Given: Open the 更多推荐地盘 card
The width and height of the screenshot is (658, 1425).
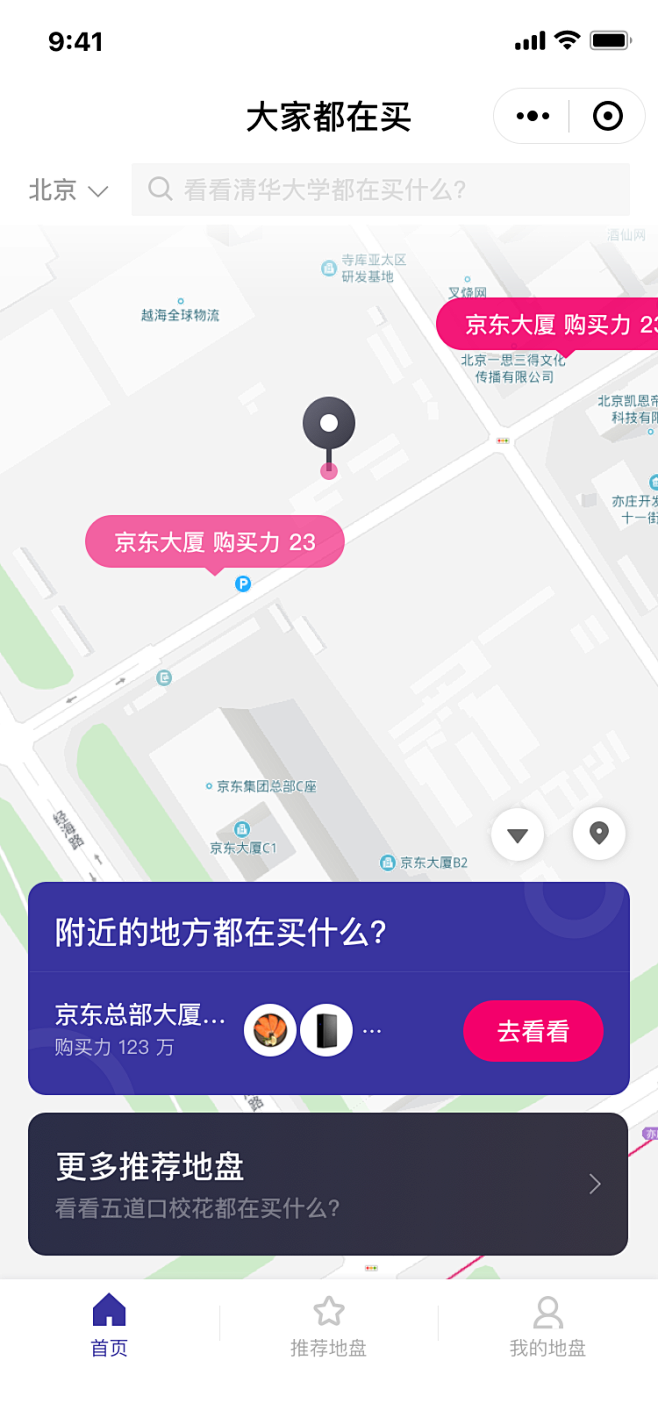Looking at the screenshot, I should click(x=328, y=1184).
